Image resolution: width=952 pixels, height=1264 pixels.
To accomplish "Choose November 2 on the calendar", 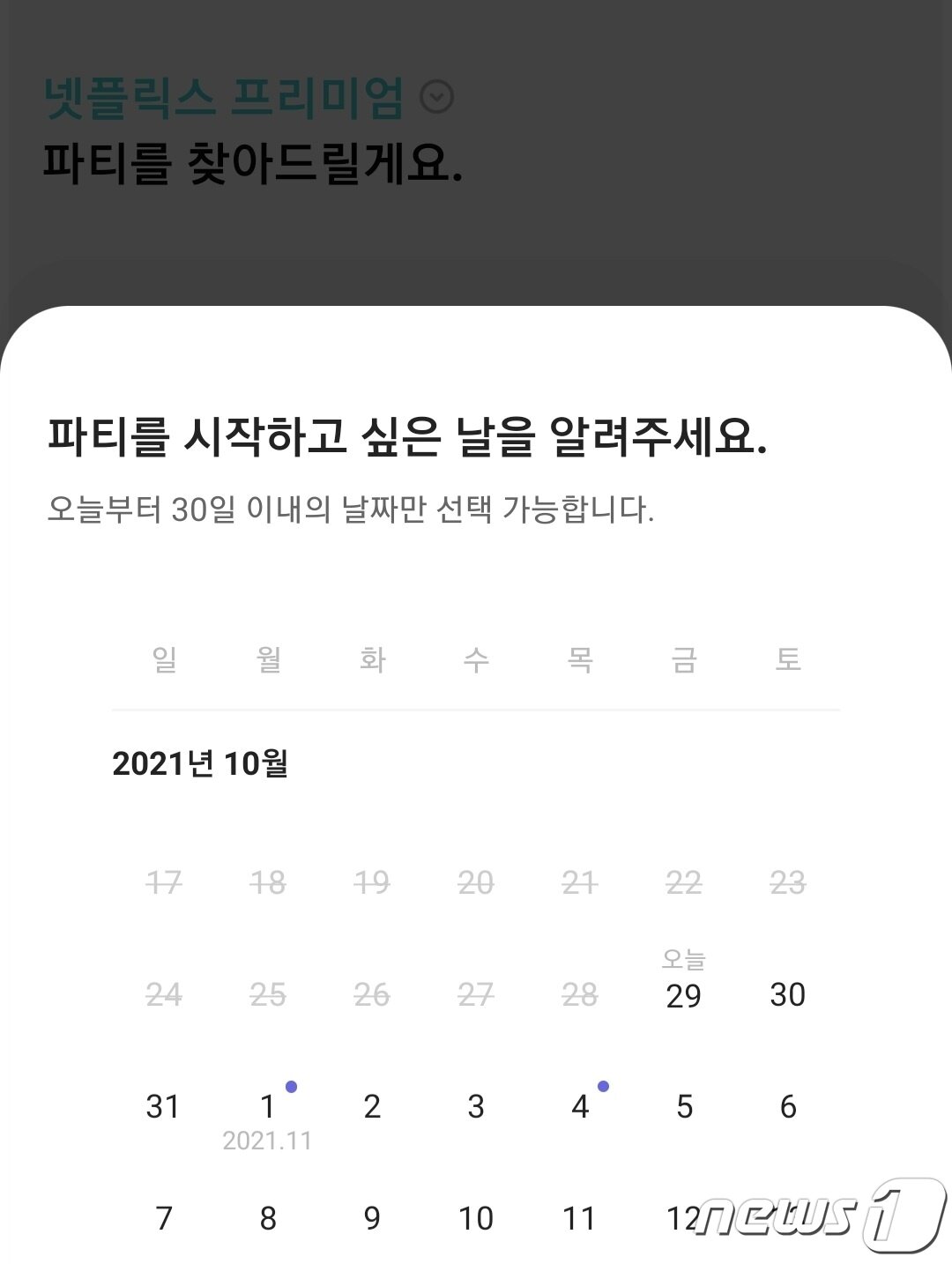I will (x=372, y=1107).
